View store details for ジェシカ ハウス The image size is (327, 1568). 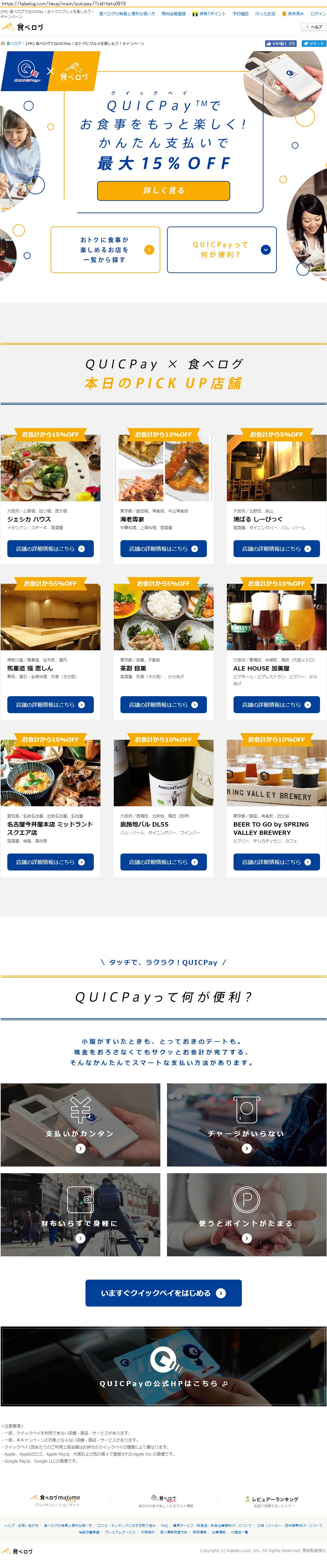(x=50, y=549)
